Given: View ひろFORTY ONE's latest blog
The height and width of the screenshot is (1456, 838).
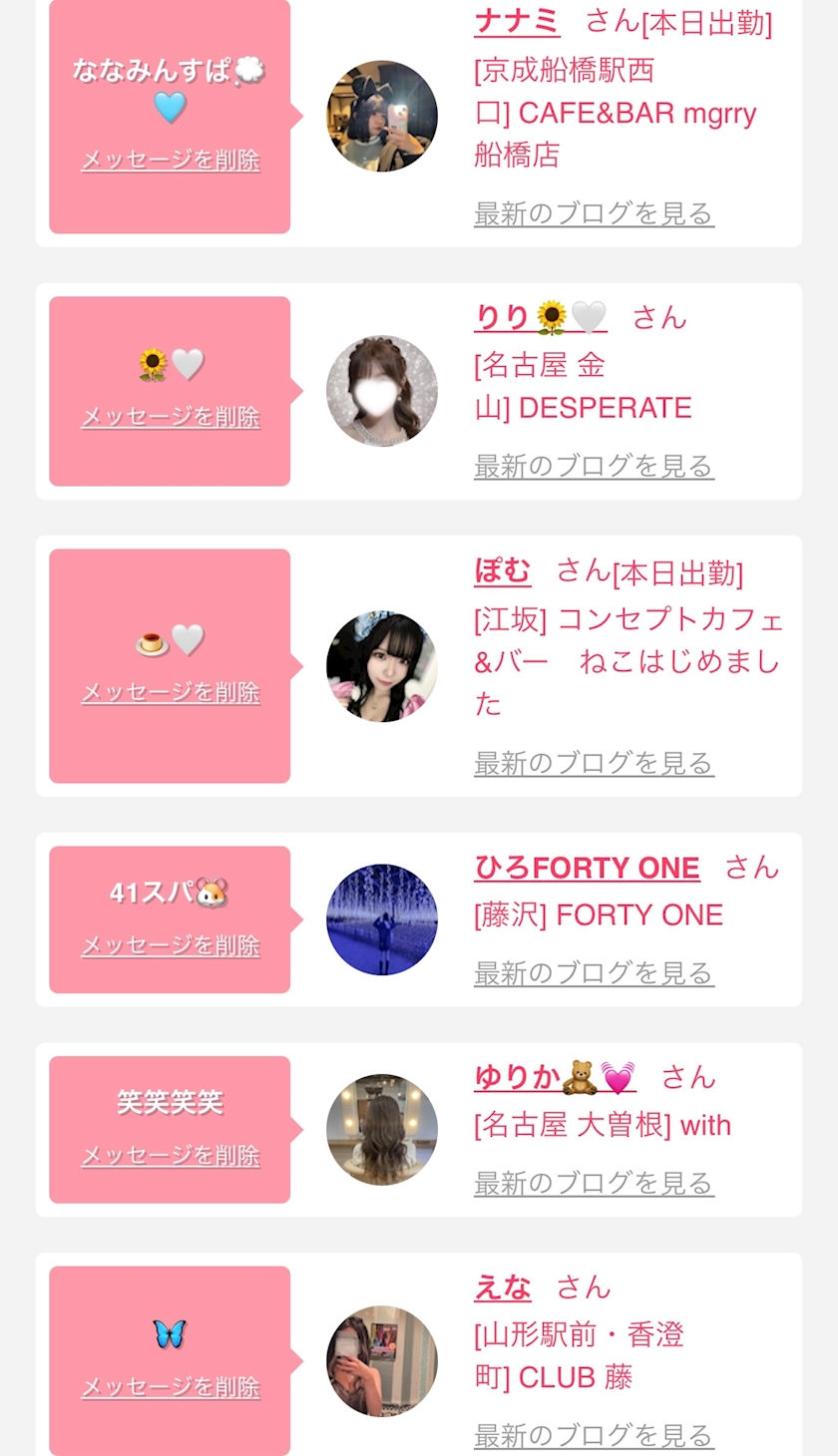Looking at the screenshot, I should pyautogui.click(x=594, y=972).
